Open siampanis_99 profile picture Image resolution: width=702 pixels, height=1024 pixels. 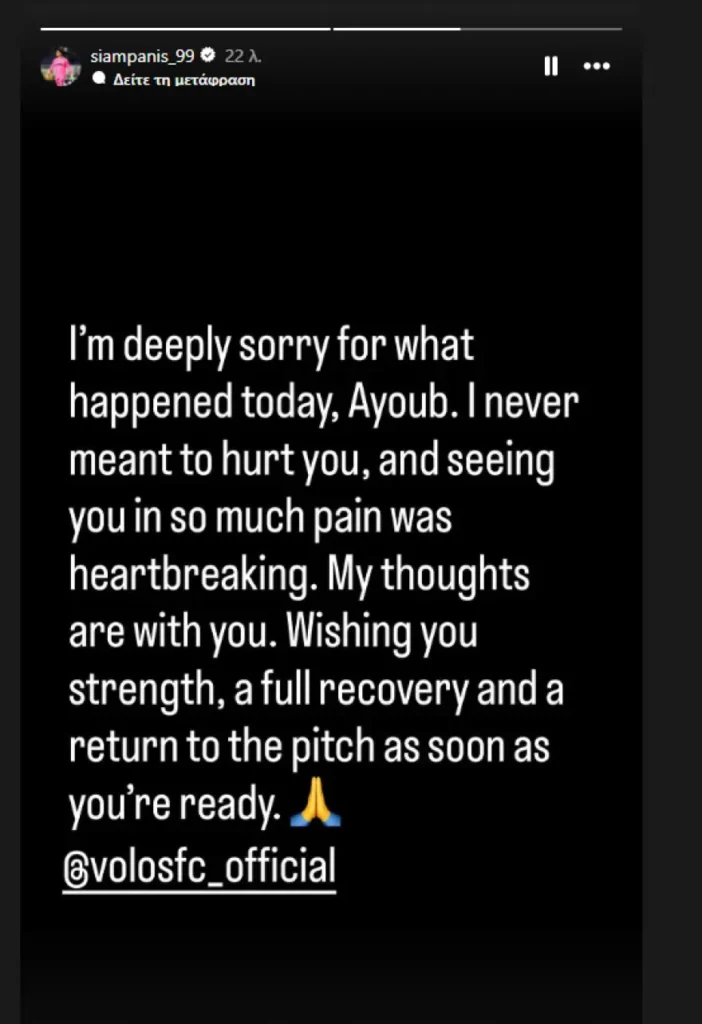tap(60, 67)
